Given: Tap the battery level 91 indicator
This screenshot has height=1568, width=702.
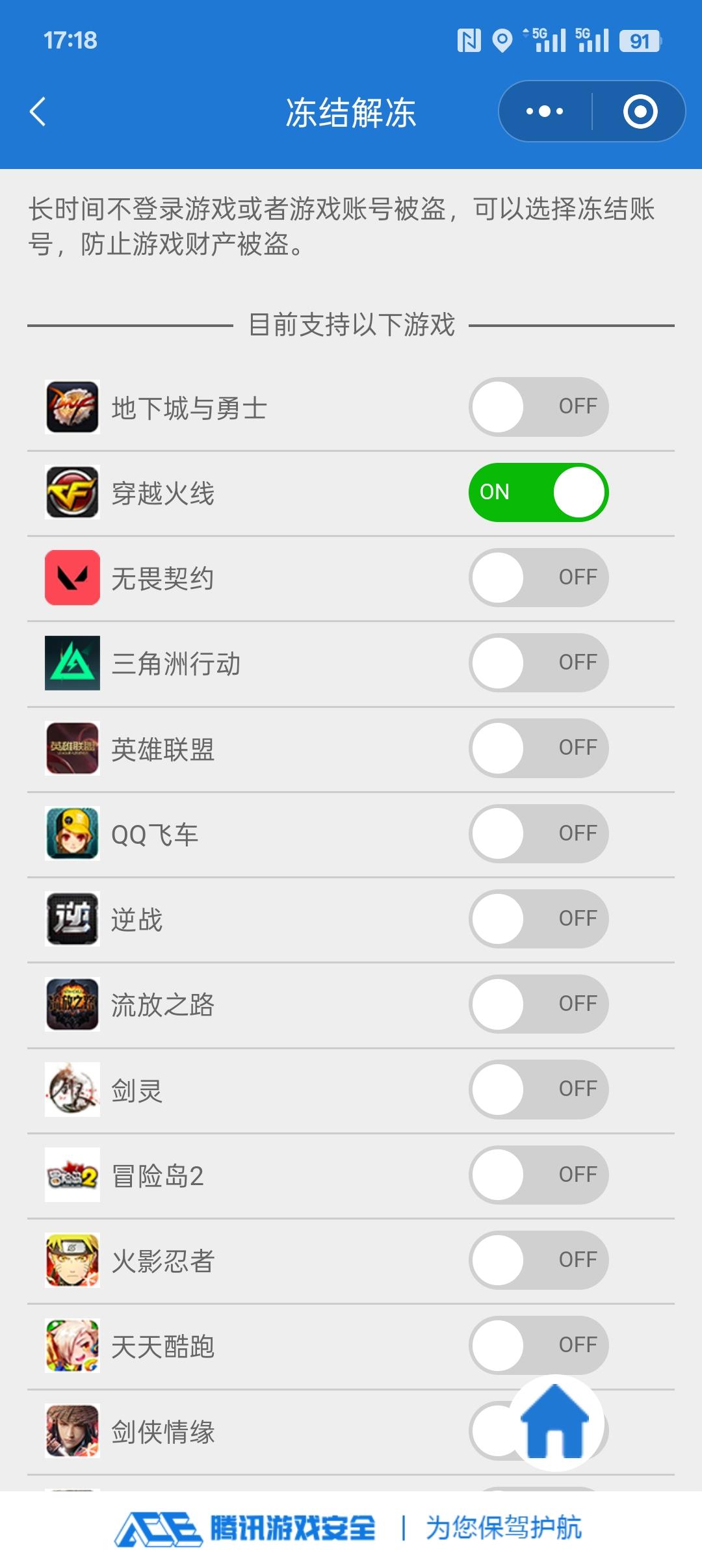Looking at the screenshot, I should tap(640, 40).
